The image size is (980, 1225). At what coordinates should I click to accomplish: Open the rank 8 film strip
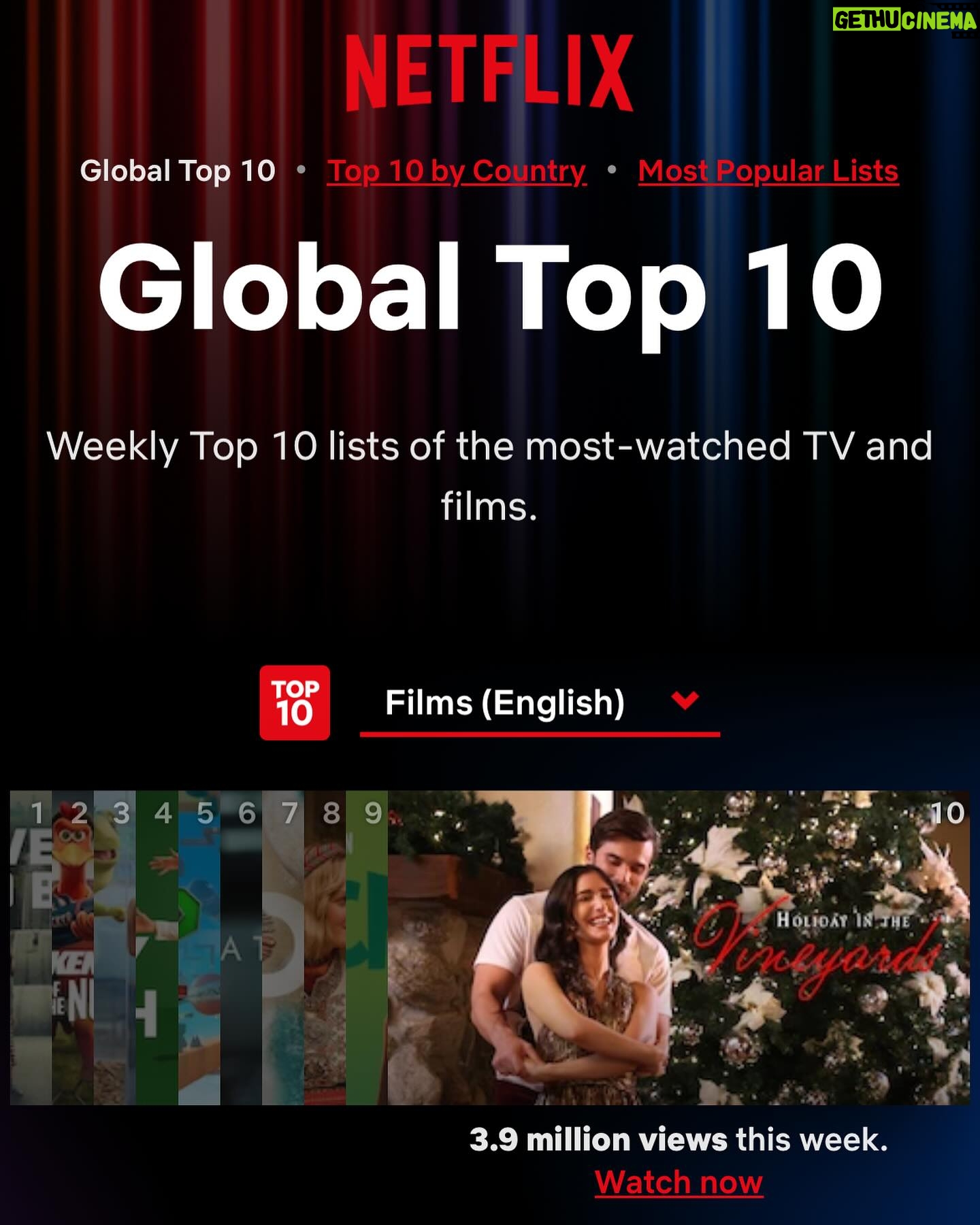tap(325, 946)
